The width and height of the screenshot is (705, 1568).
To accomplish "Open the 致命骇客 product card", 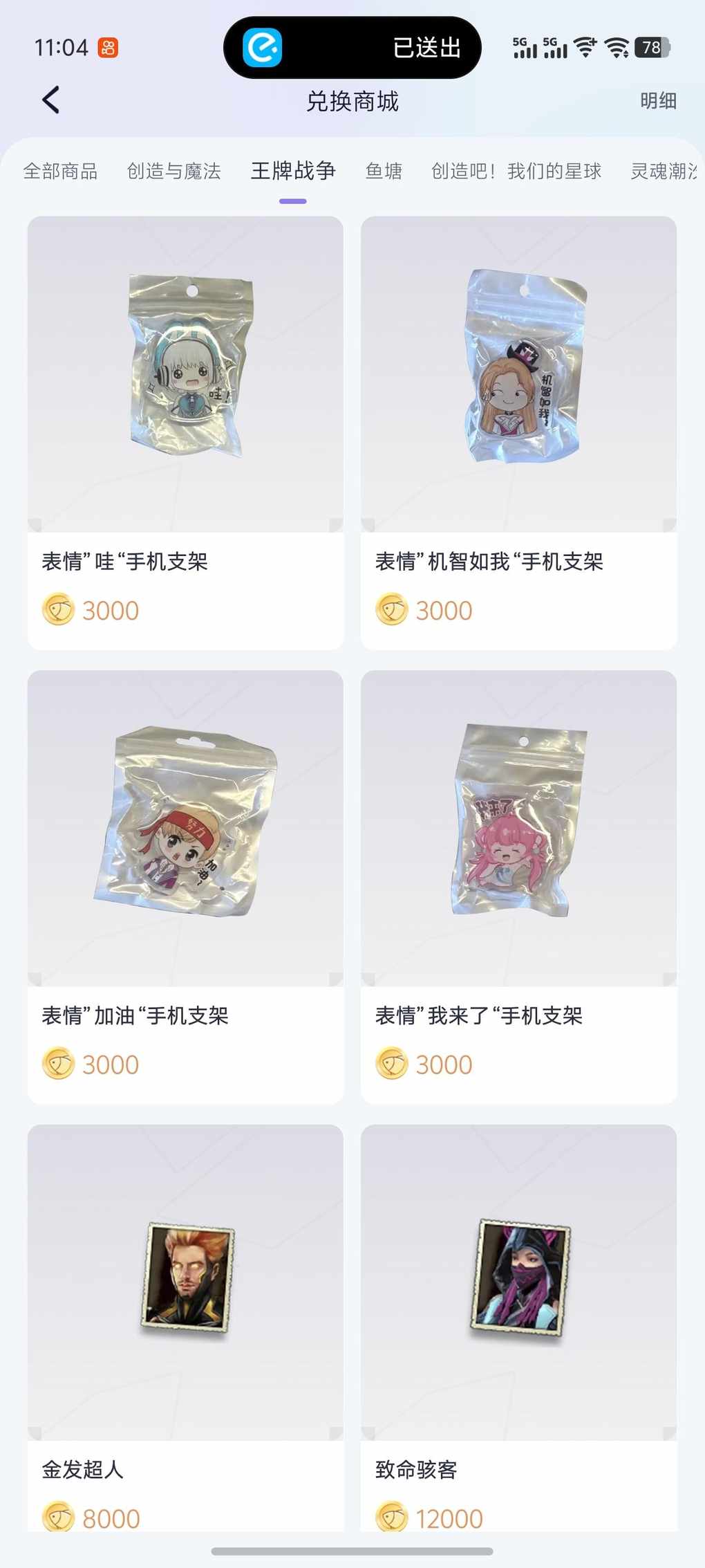I will point(518,1328).
